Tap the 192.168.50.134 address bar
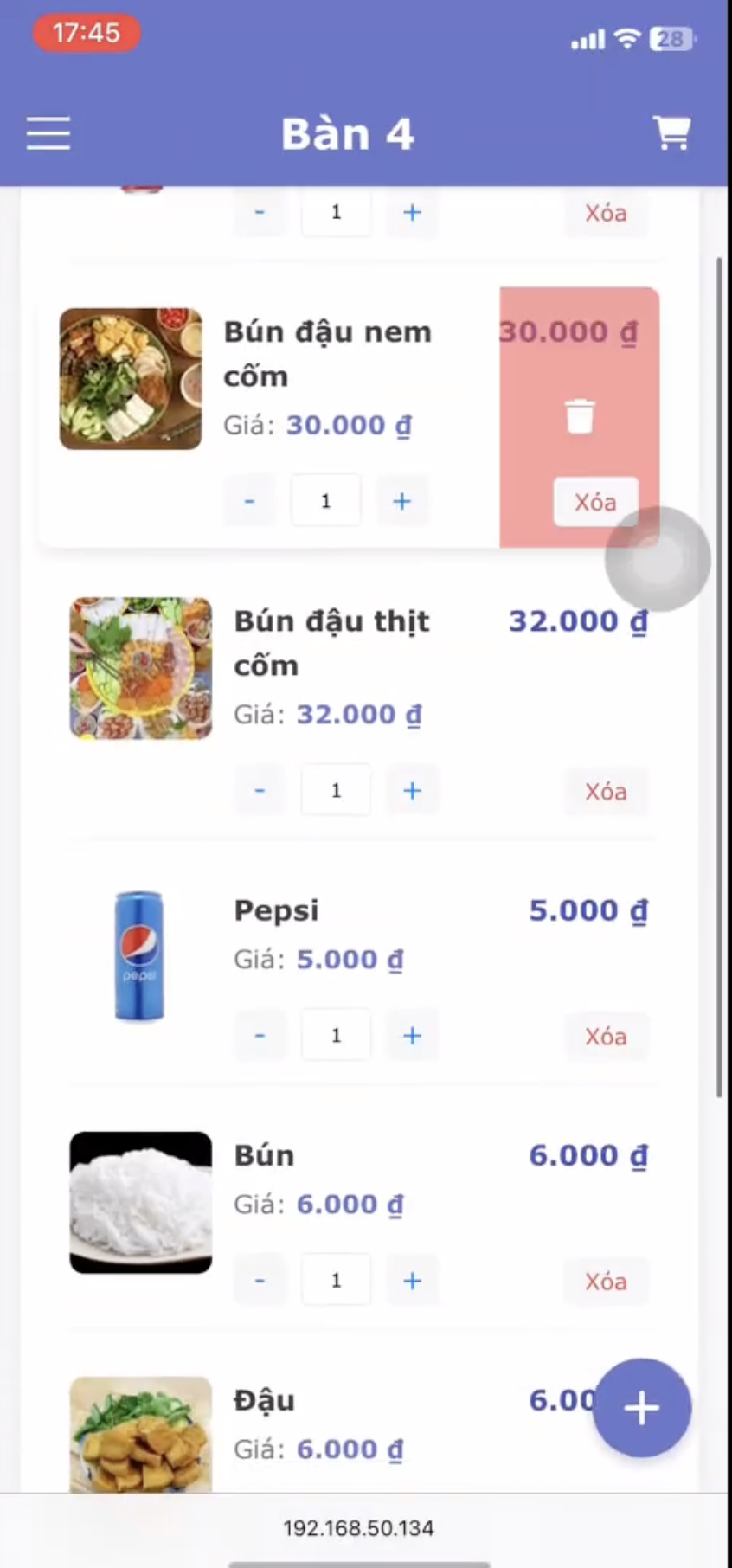 [359, 1528]
